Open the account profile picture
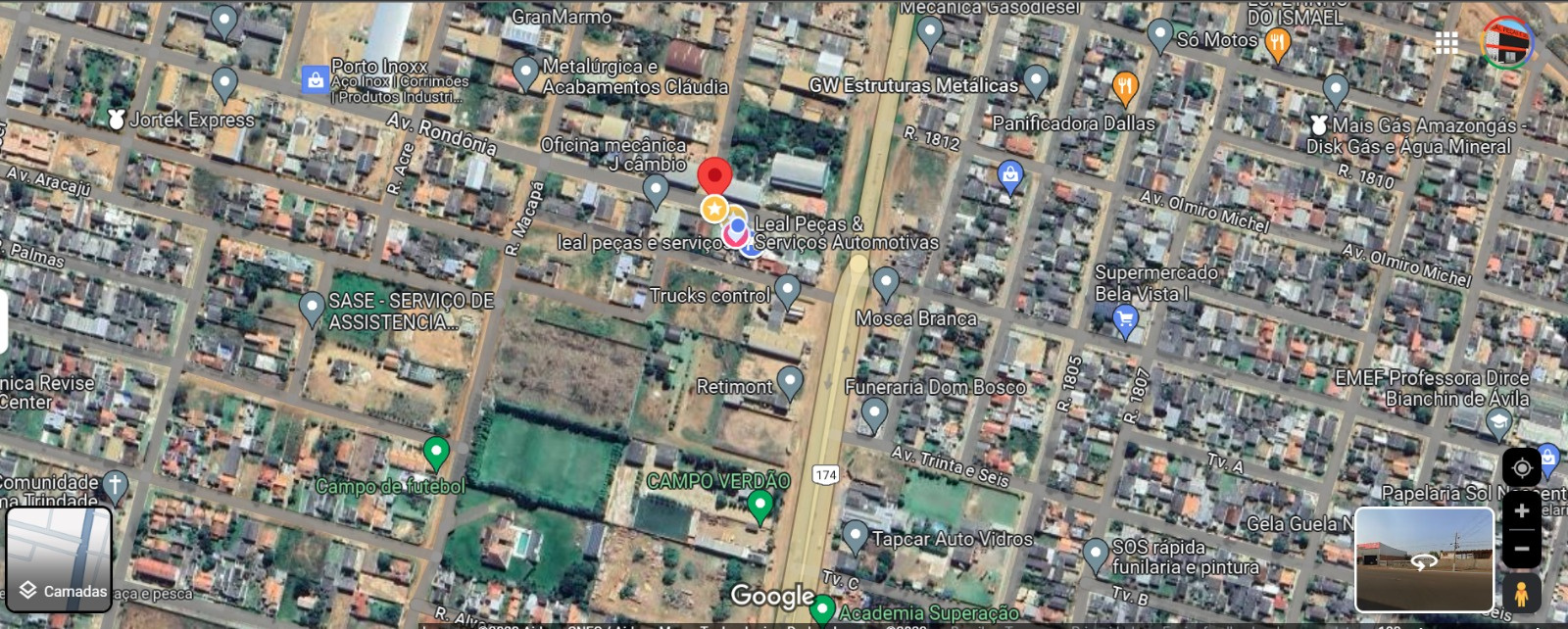 pyautogui.click(x=1506, y=42)
